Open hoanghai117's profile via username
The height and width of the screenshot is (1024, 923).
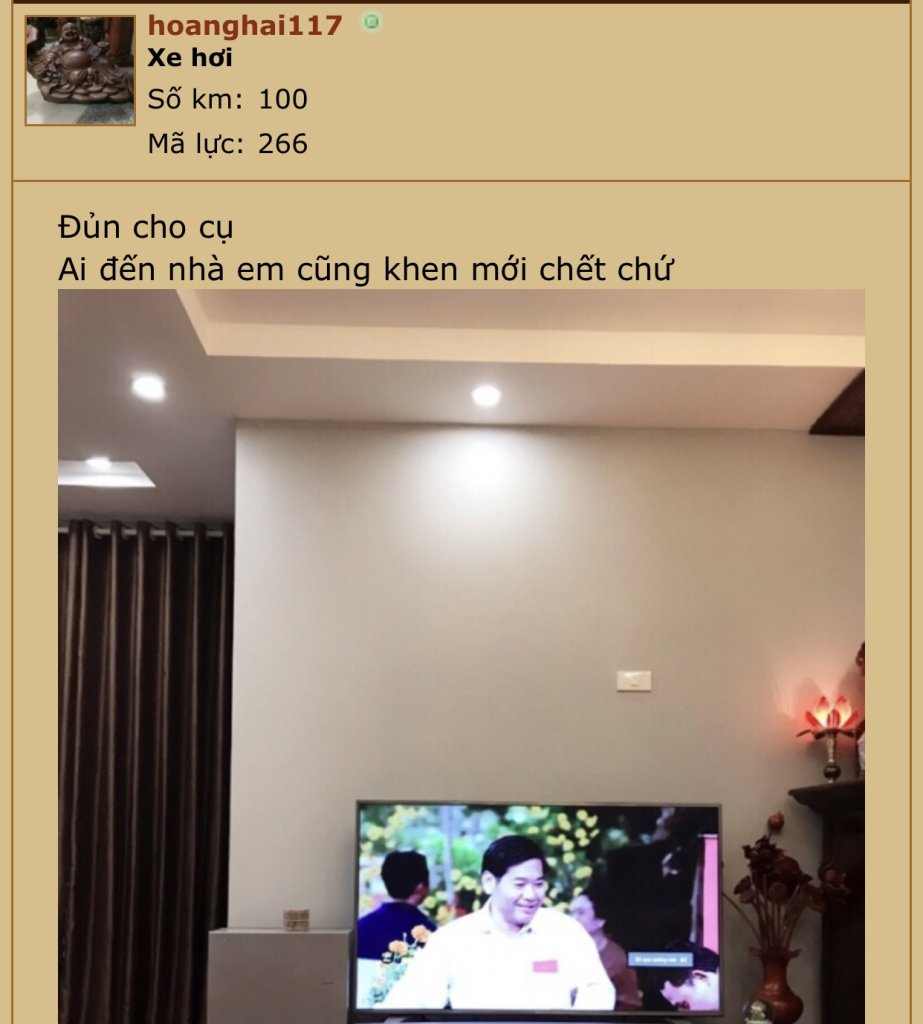point(245,25)
